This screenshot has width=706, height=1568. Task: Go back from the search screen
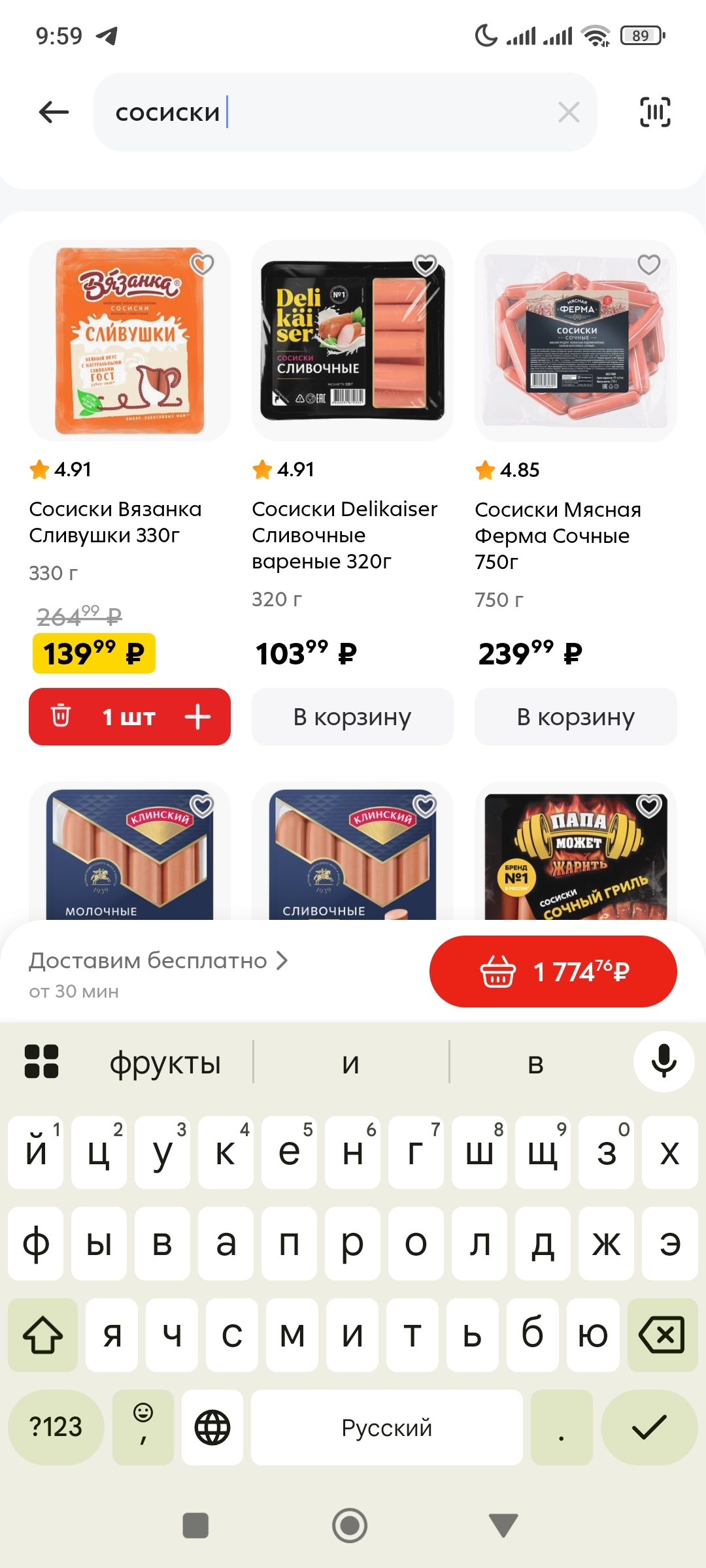(x=54, y=112)
